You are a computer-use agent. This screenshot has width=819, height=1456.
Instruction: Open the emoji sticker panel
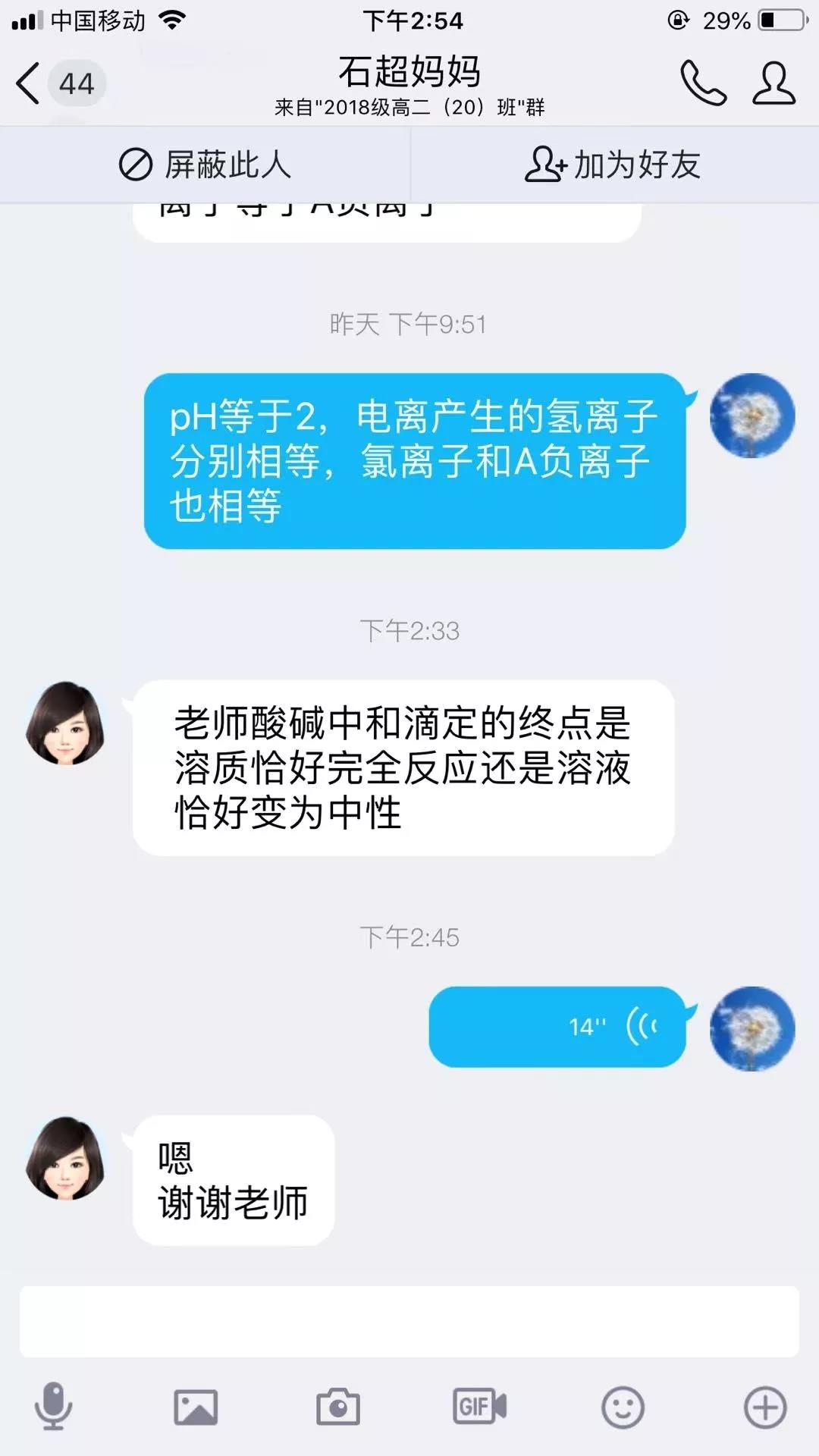click(623, 1407)
